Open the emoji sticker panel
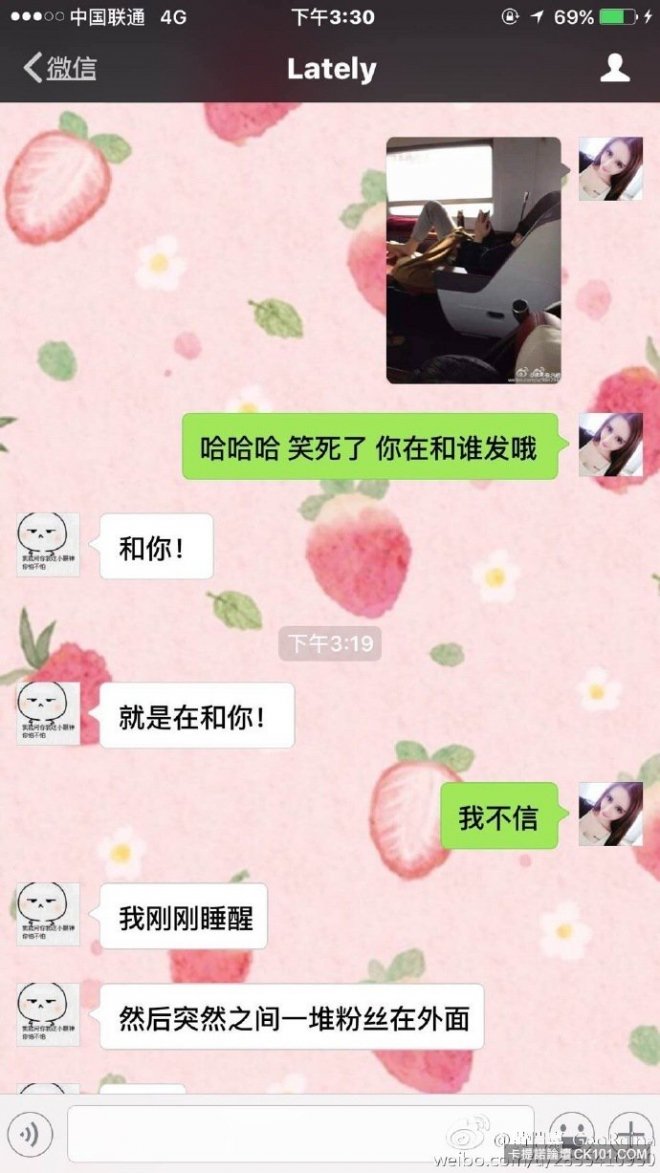The height and width of the screenshot is (1173, 660). pyautogui.click(x=573, y=1134)
